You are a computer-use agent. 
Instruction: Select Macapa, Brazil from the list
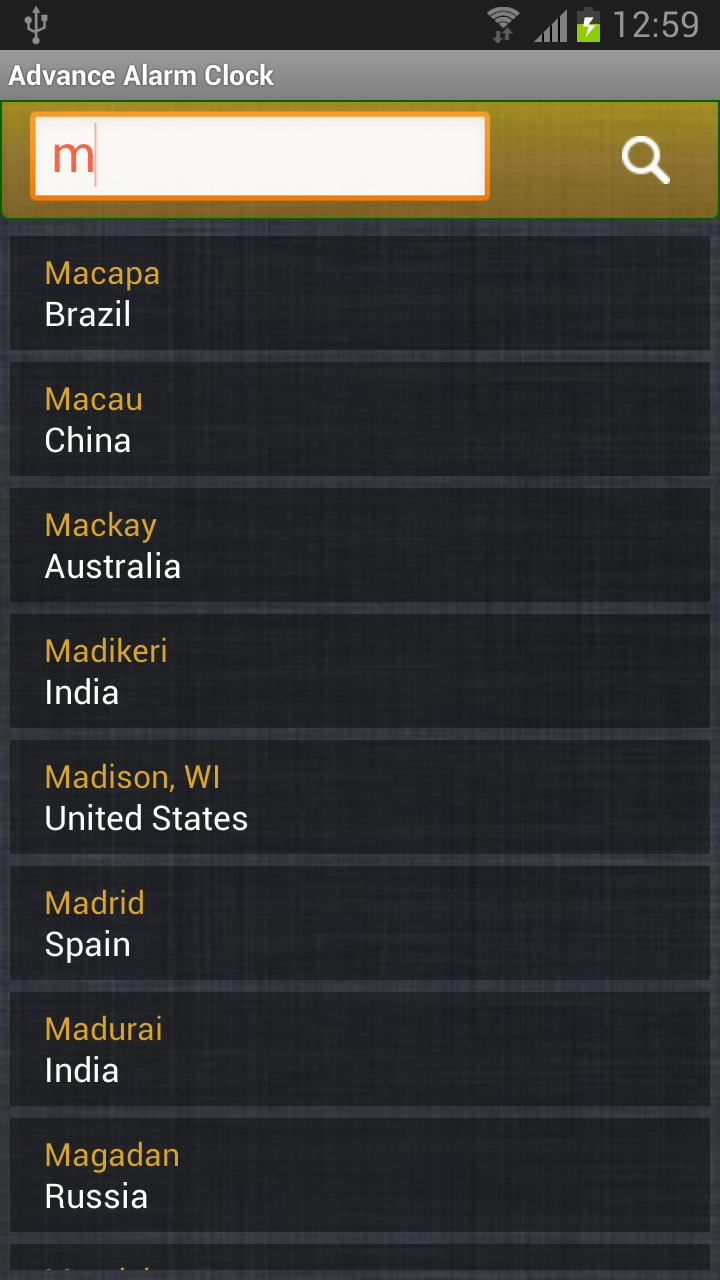360,293
